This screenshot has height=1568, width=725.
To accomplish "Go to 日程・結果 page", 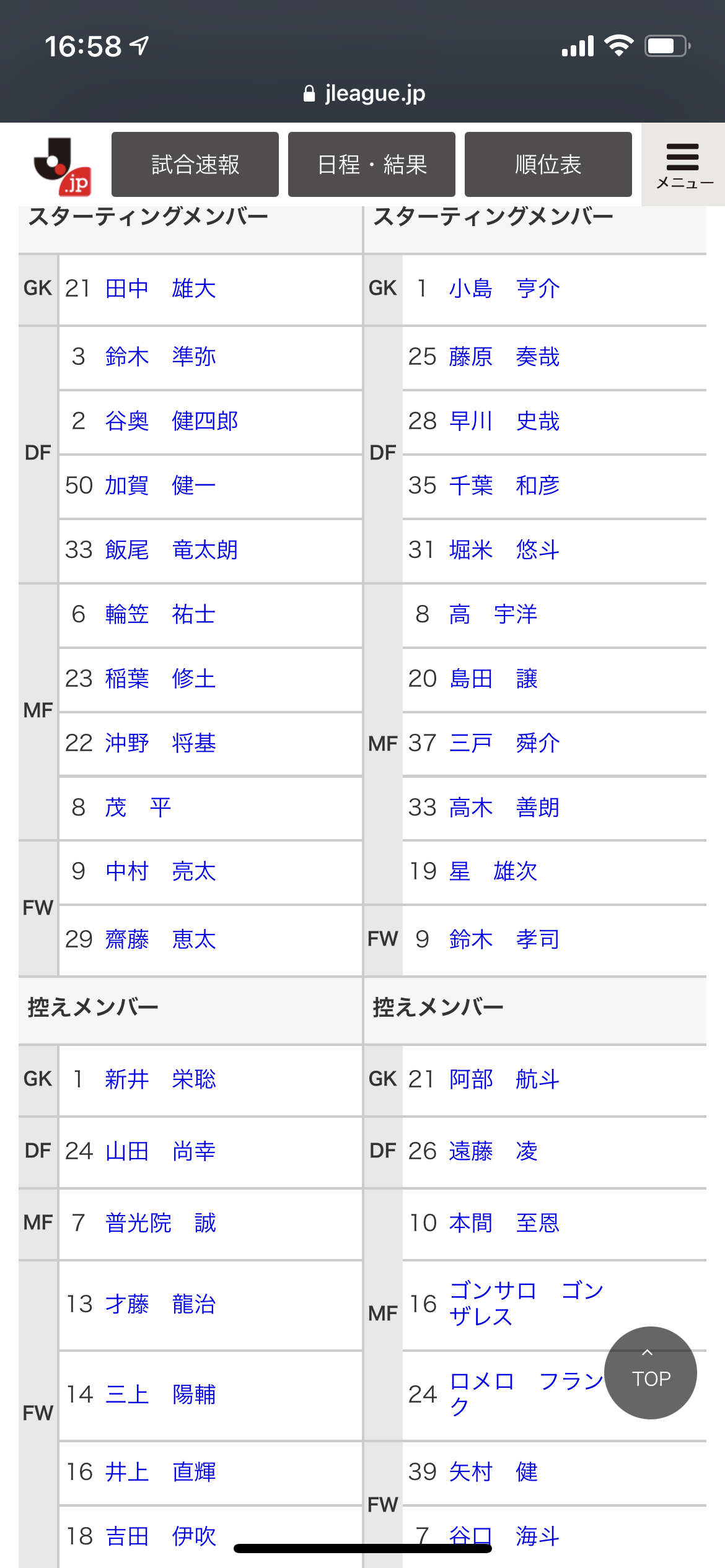I will click(x=372, y=164).
